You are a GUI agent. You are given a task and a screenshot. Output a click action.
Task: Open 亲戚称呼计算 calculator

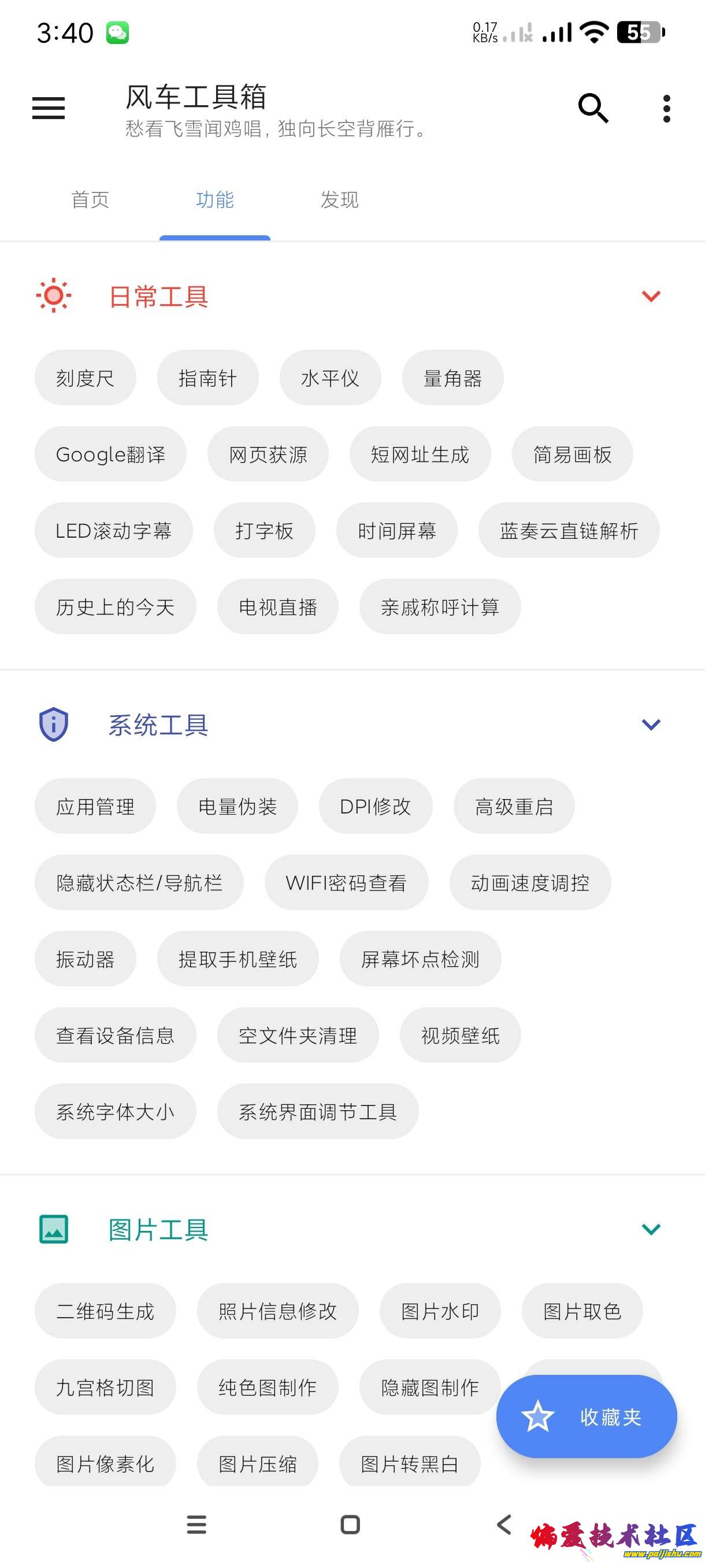pos(440,607)
